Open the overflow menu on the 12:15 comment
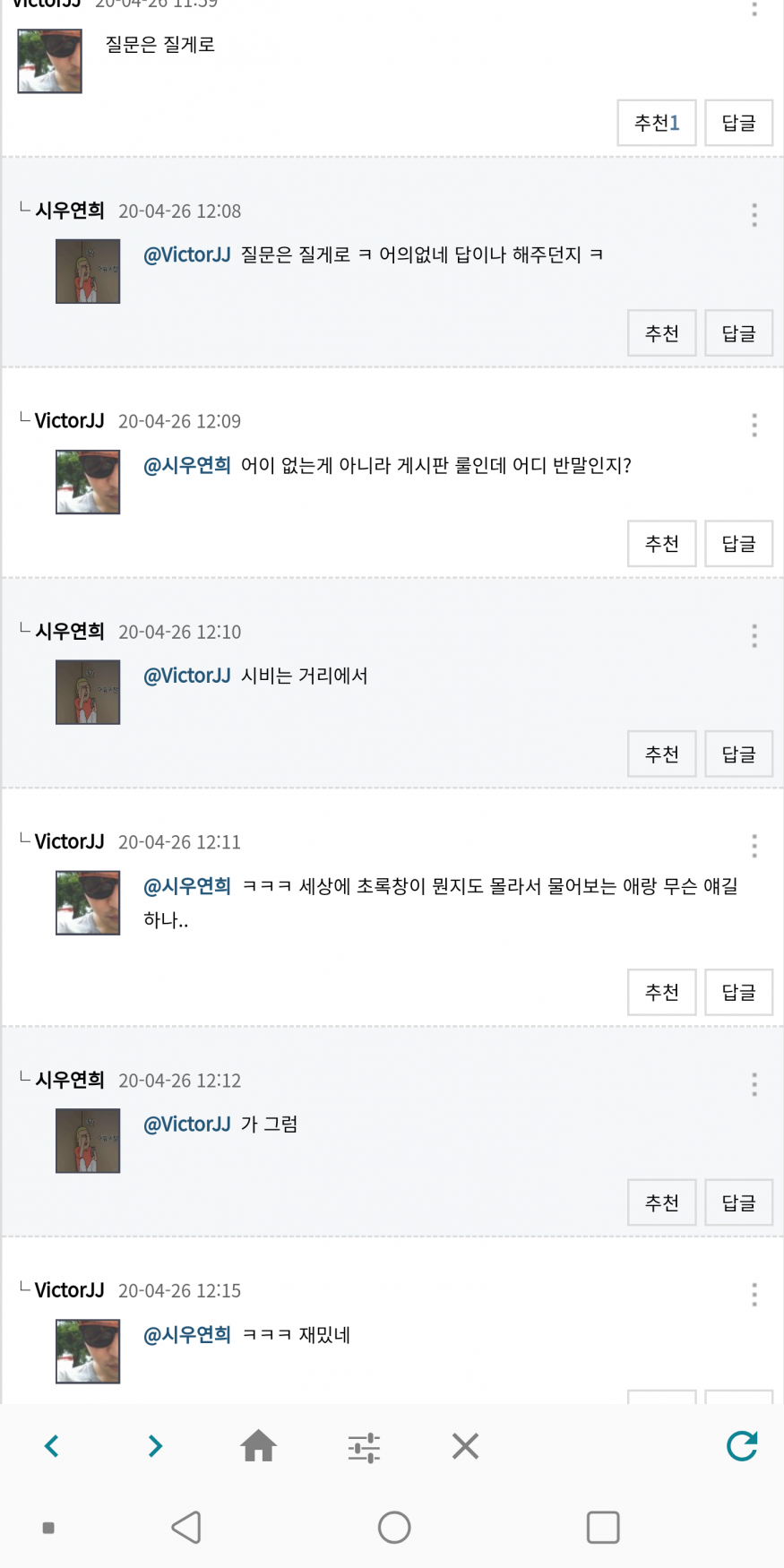 754,1295
